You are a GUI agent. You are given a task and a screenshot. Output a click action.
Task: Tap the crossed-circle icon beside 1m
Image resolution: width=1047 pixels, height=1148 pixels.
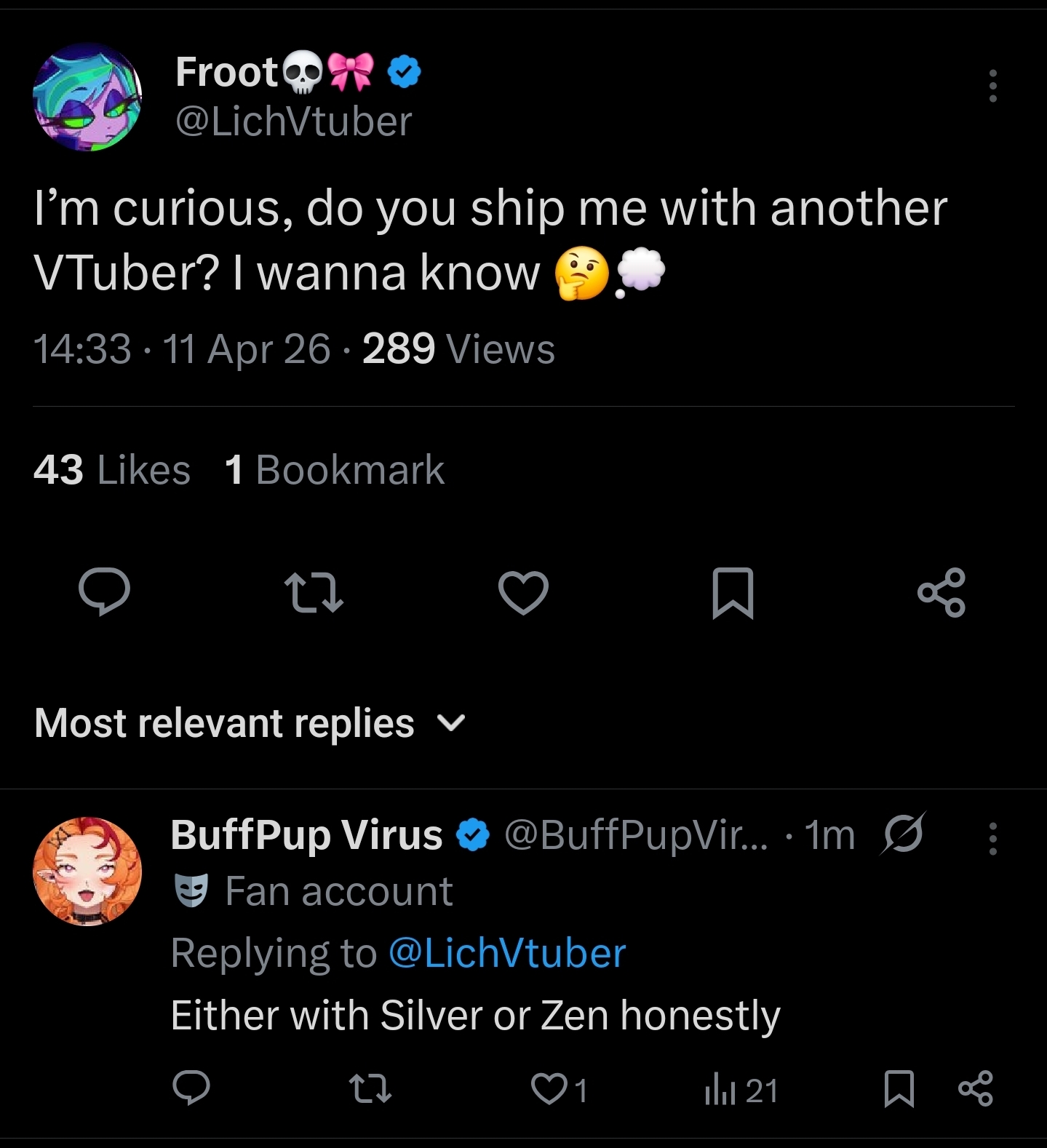902,834
